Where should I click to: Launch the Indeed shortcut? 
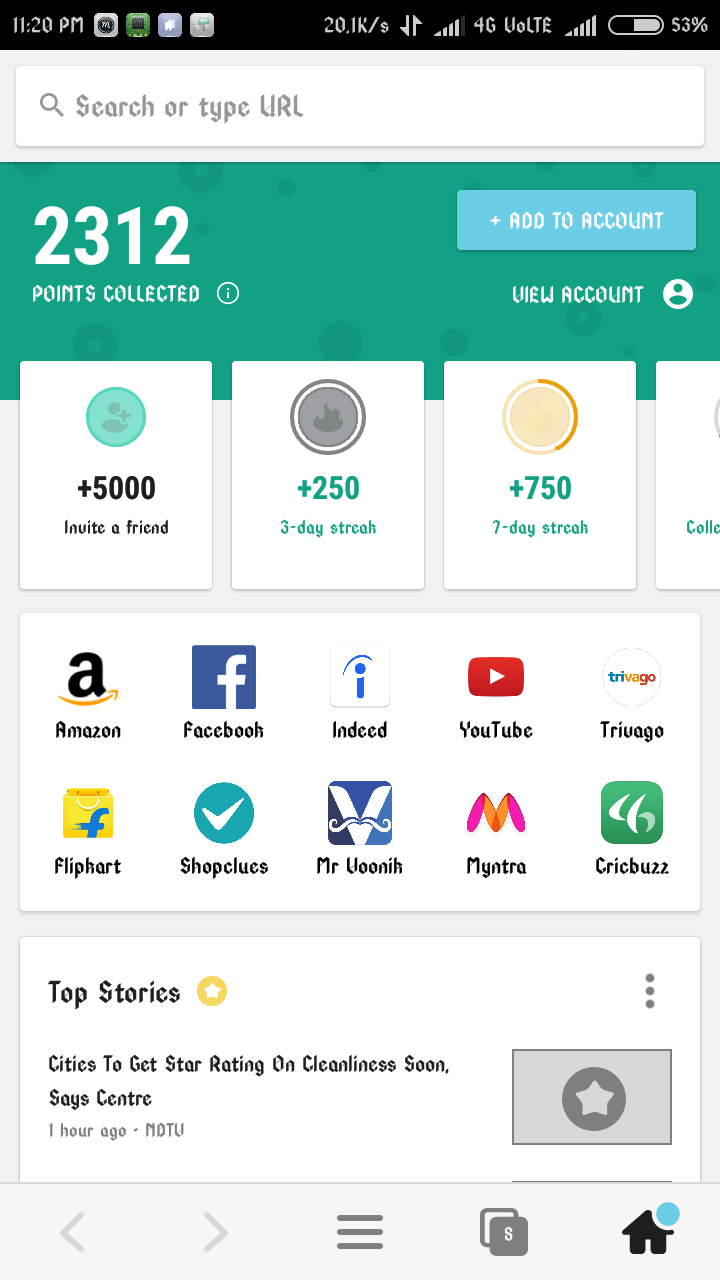click(360, 692)
